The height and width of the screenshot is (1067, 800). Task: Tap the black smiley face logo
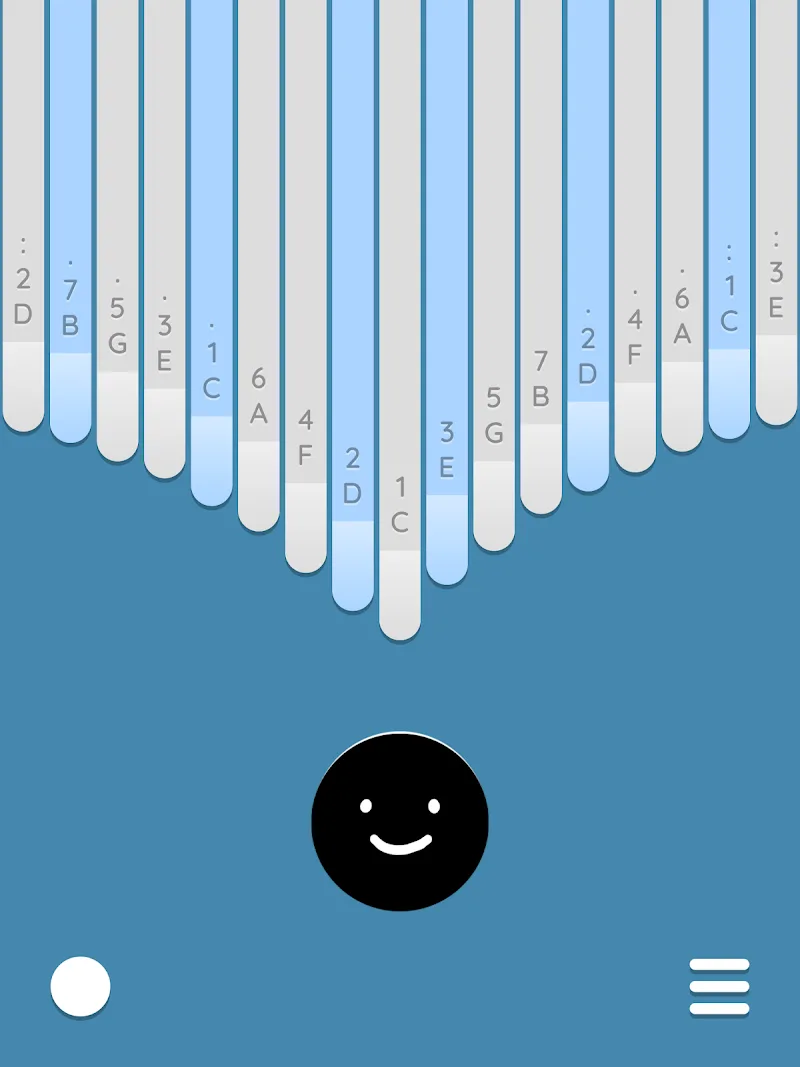coord(400,820)
